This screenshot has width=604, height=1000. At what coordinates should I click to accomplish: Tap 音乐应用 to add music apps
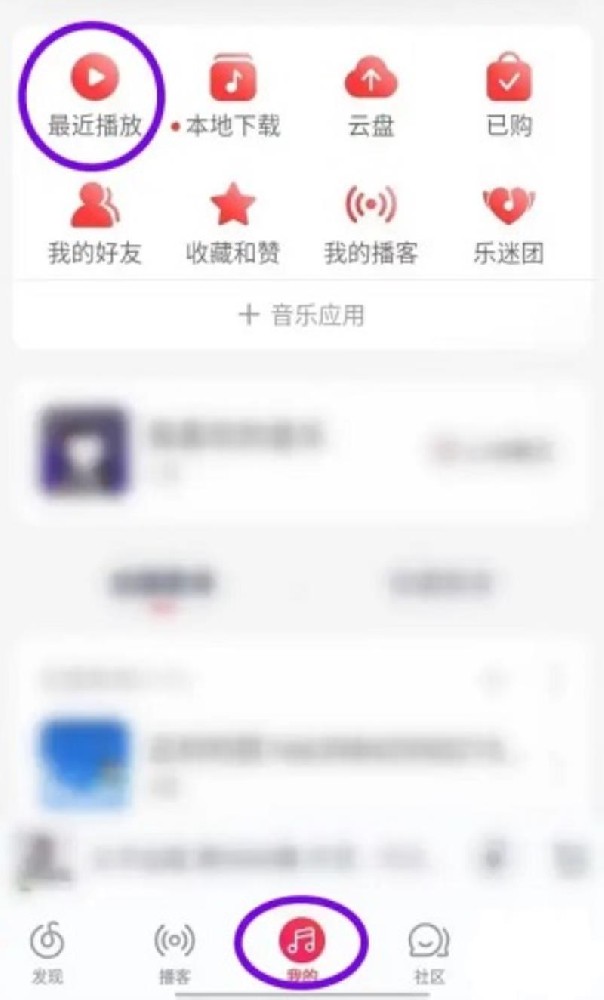[302, 316]
